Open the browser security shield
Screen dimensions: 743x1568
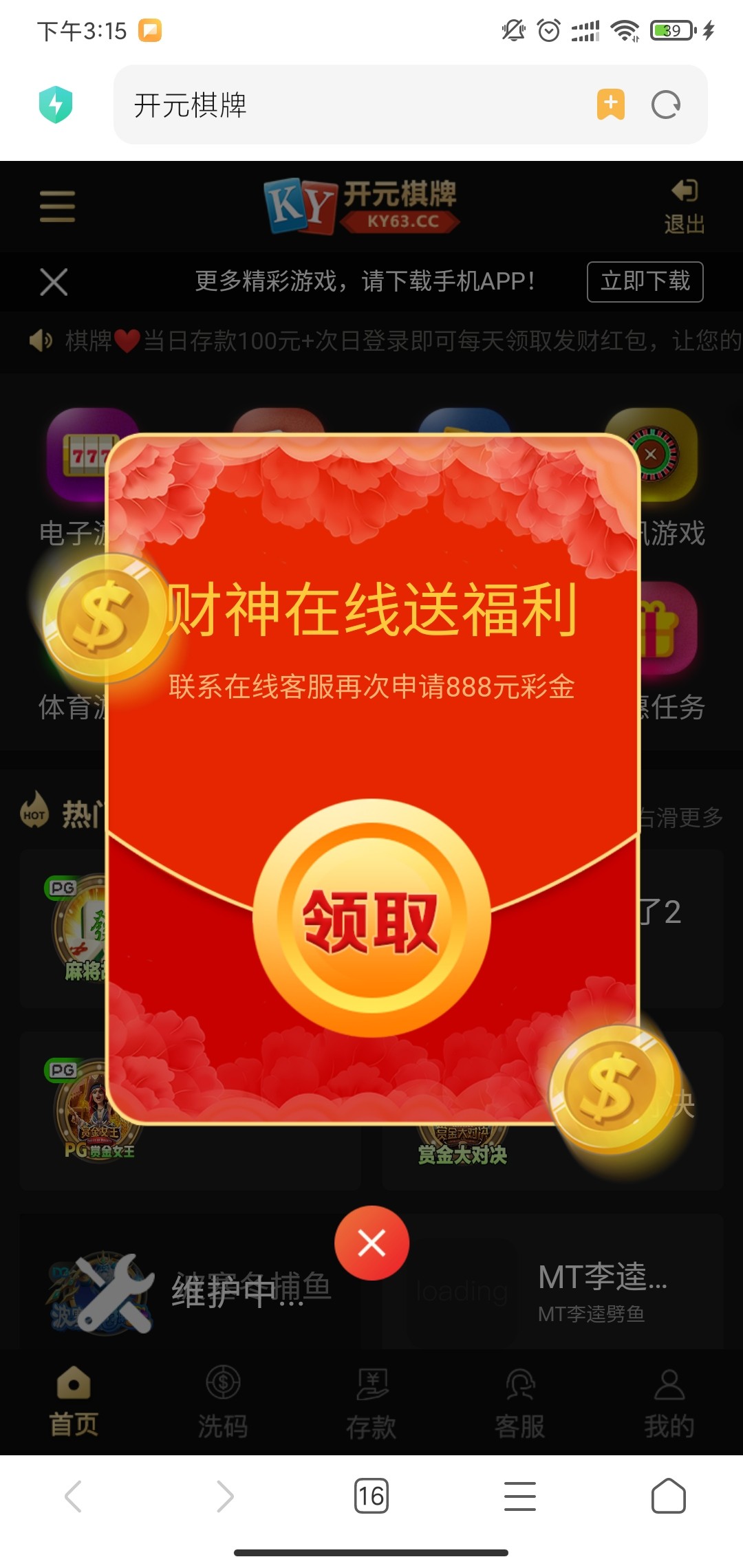[x=56, y=105]
